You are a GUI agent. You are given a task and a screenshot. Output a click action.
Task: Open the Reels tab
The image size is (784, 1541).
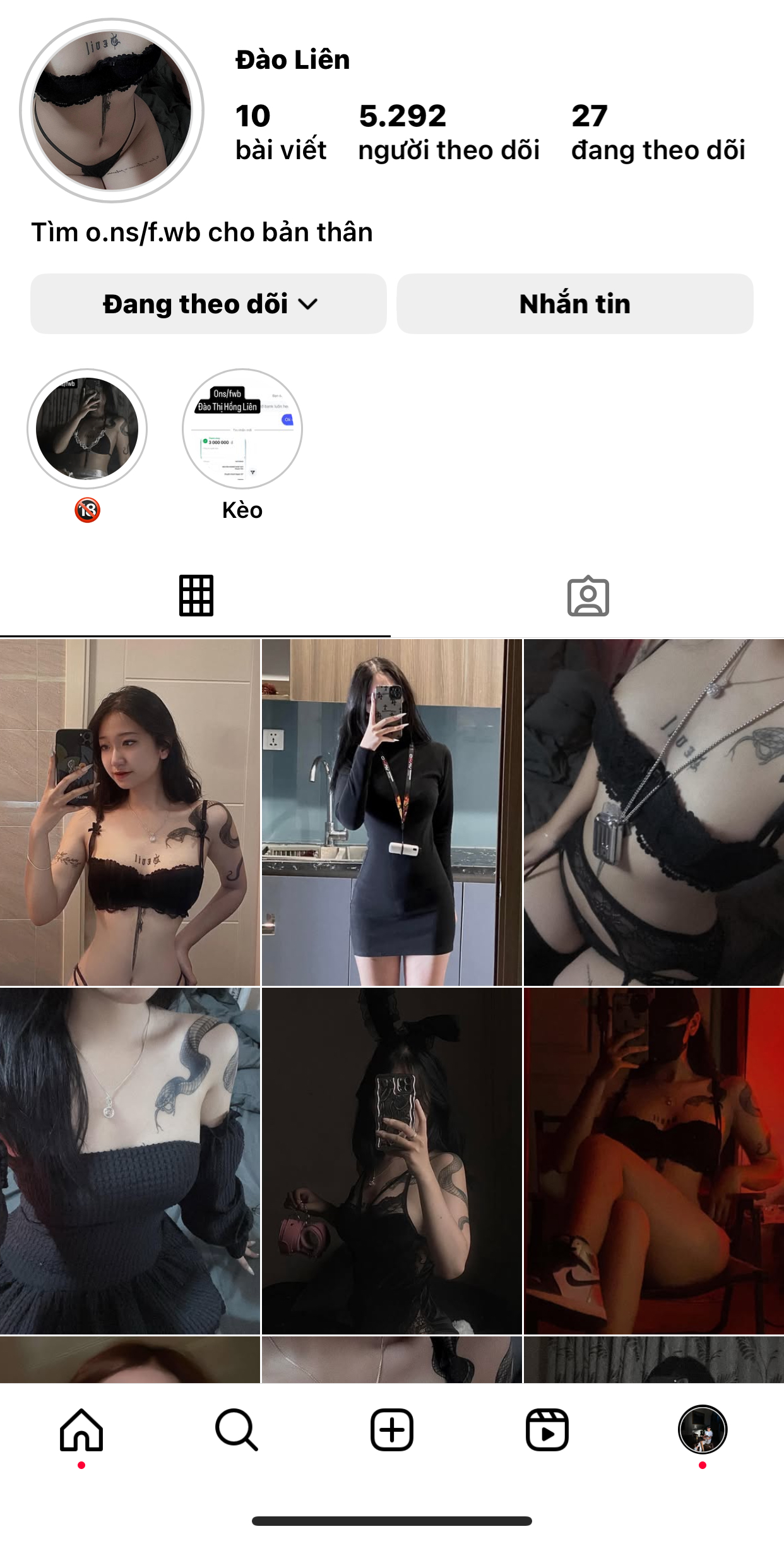(547, 1430)
